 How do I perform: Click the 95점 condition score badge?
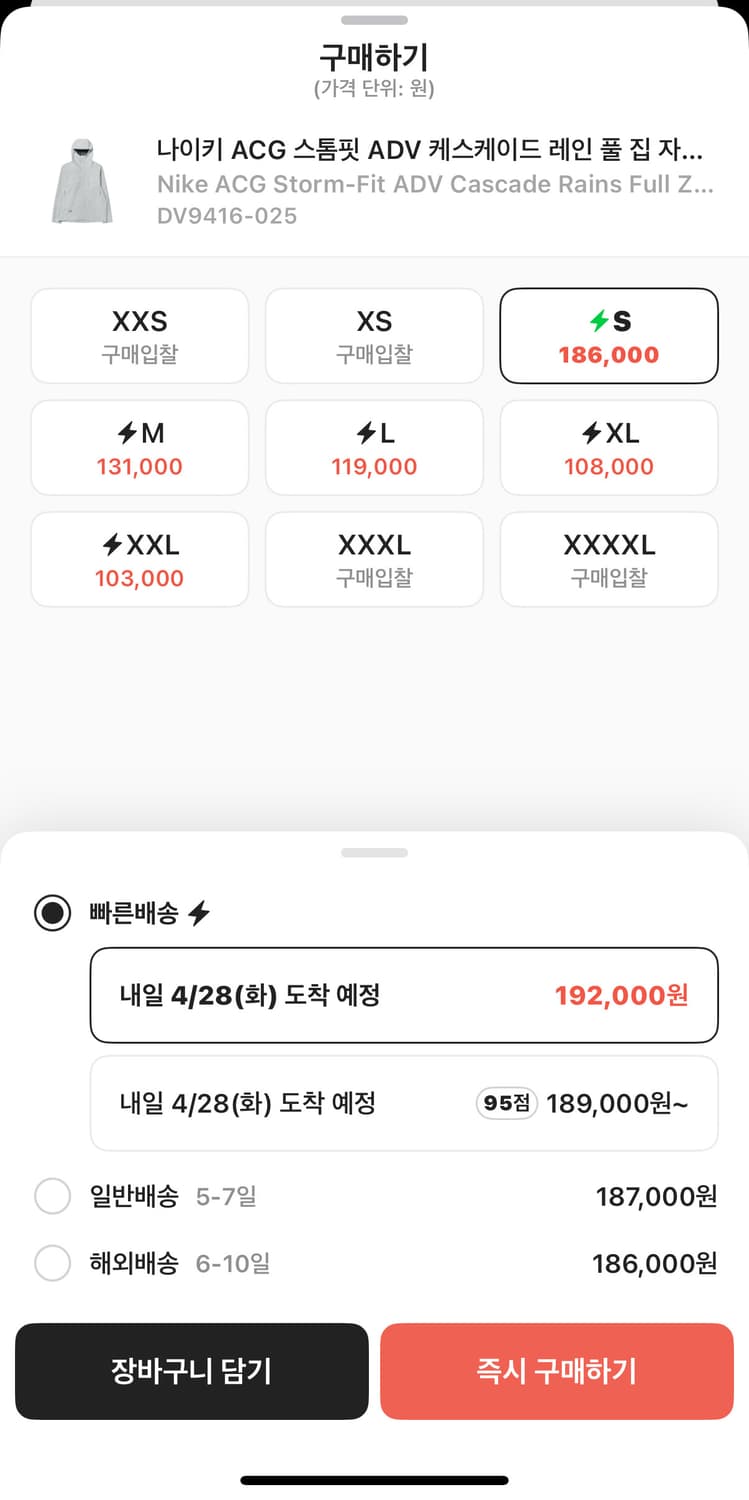504,1103
